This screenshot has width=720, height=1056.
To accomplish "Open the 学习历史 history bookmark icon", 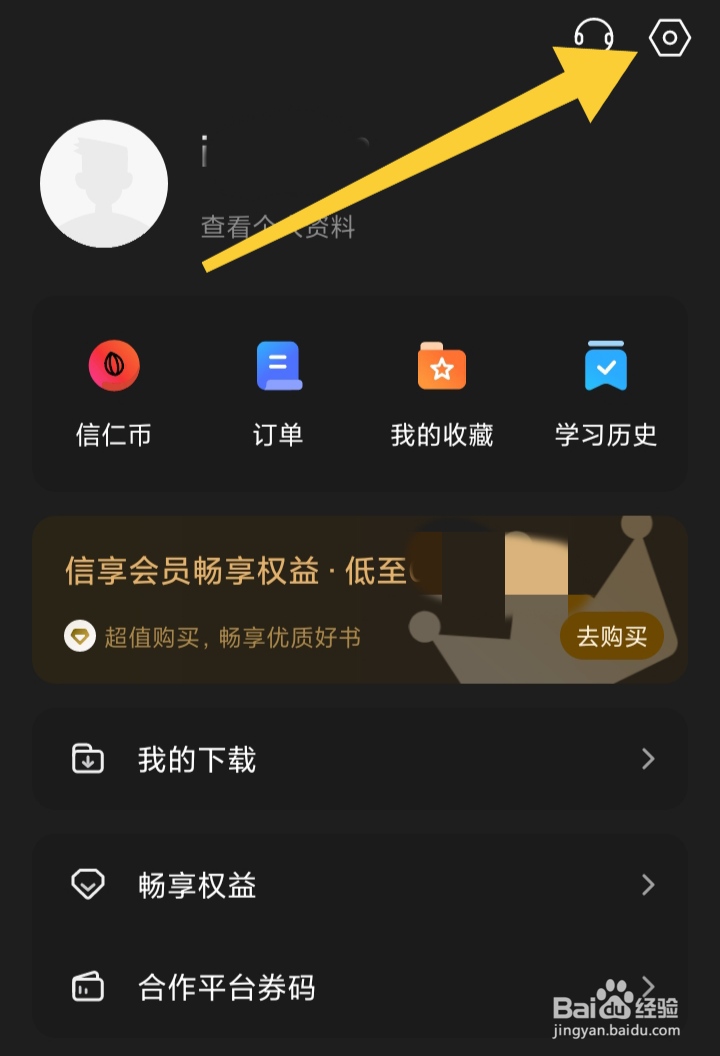I will point(604,366).
